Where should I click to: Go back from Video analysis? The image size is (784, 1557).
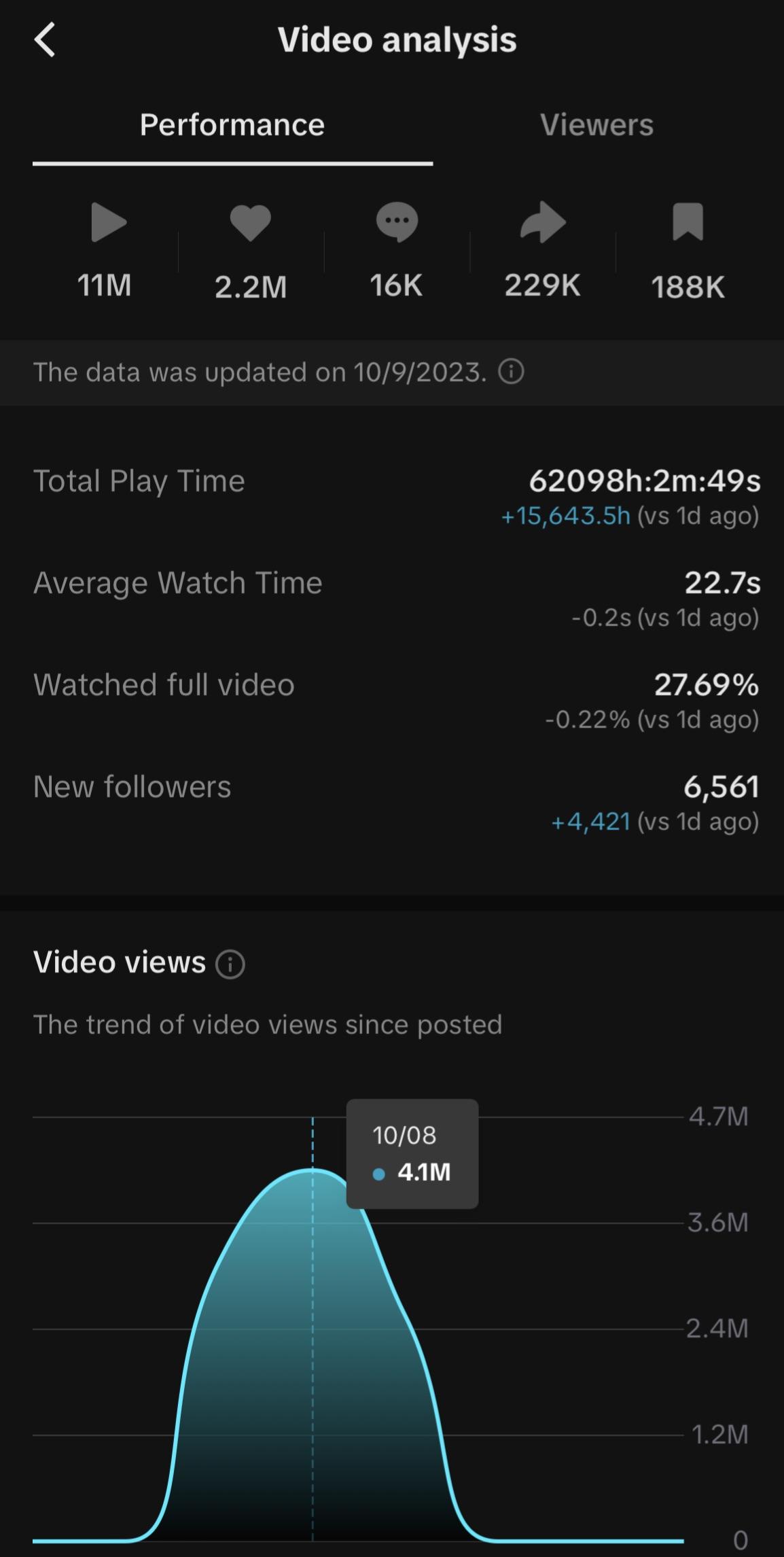pos(45,40)
